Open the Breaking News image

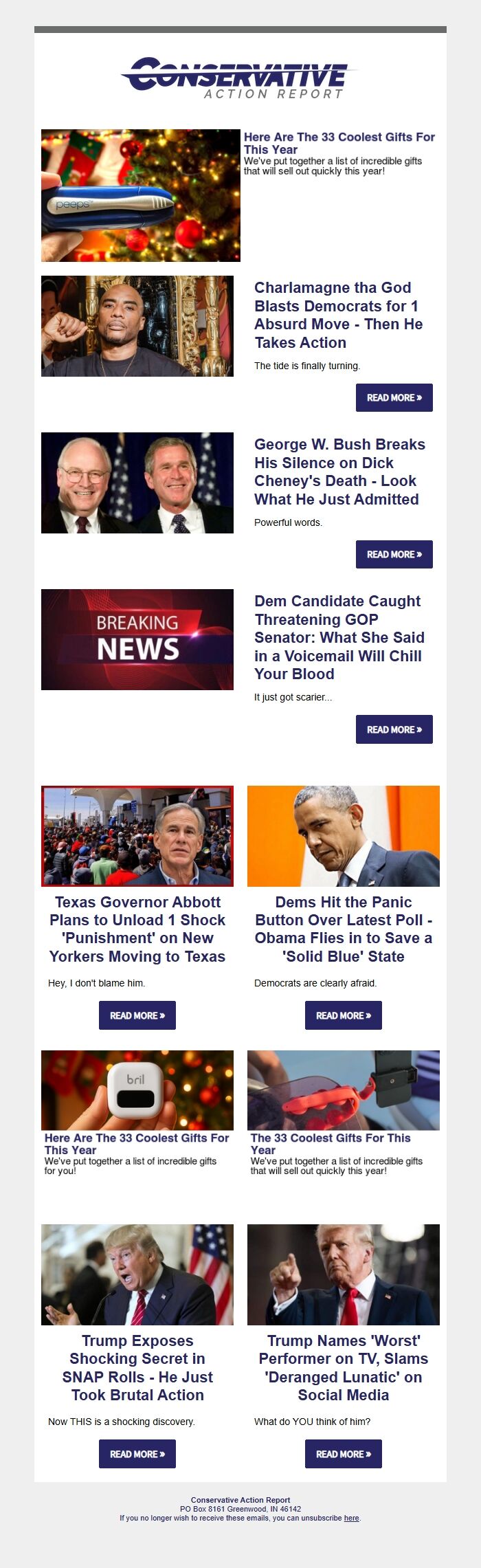coord(137,639)
